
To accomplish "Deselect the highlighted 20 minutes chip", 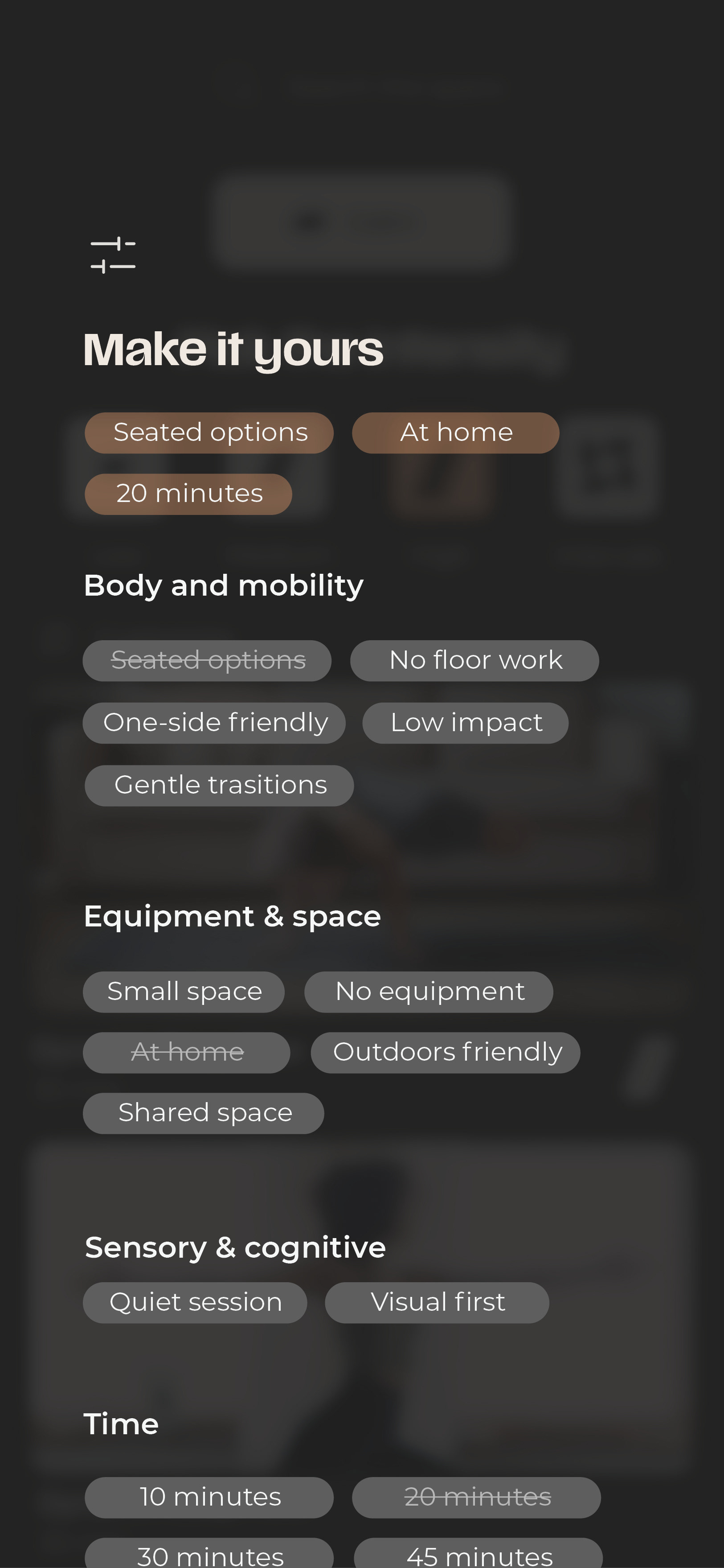I will coord(188,494).
